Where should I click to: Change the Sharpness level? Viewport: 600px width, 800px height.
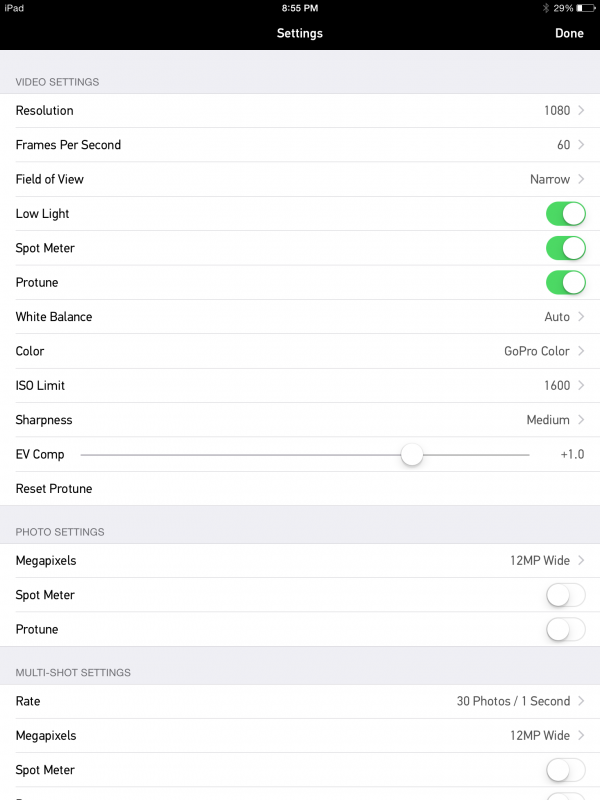[300, 420]
